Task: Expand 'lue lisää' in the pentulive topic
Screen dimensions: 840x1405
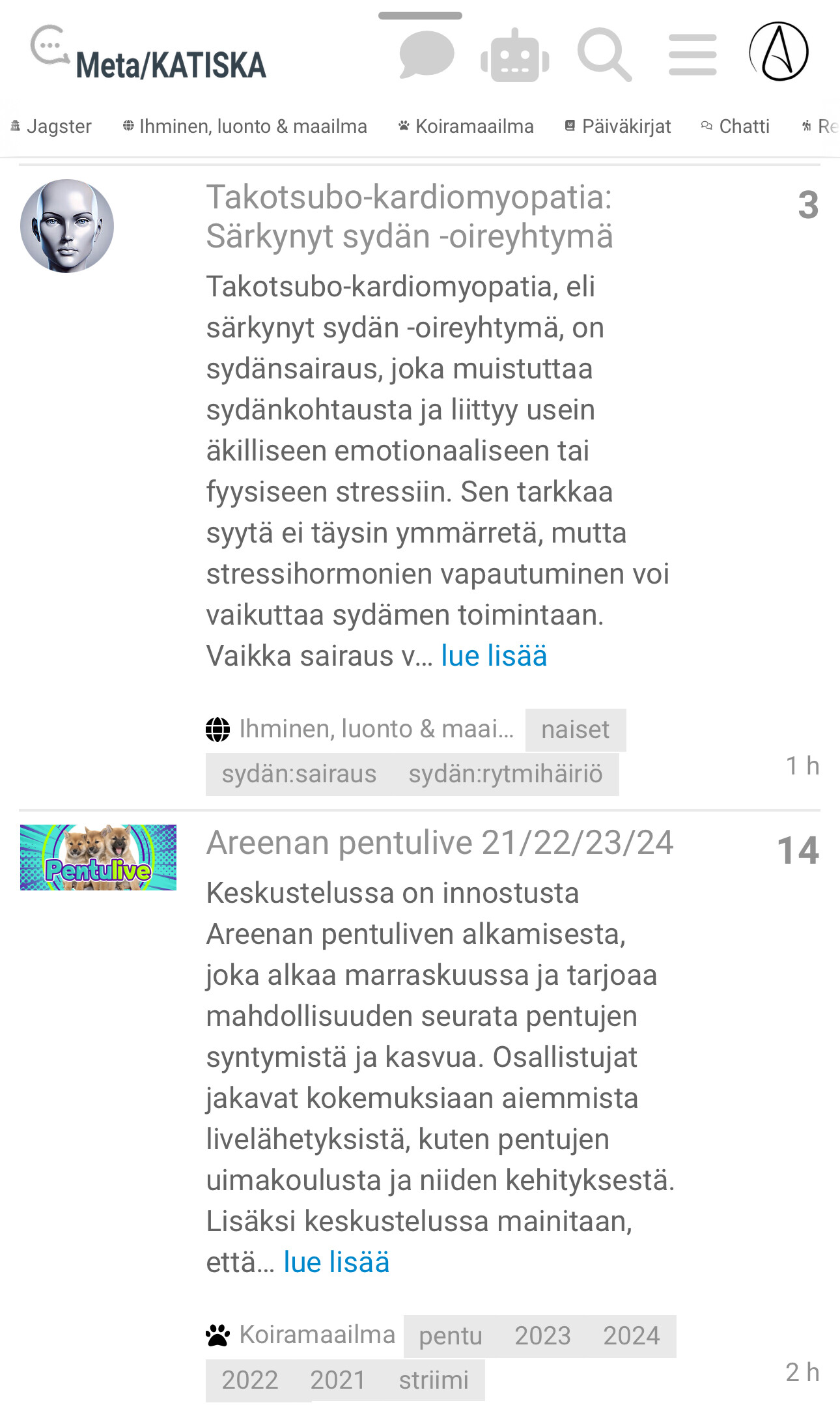Action: click(336, 1262)
